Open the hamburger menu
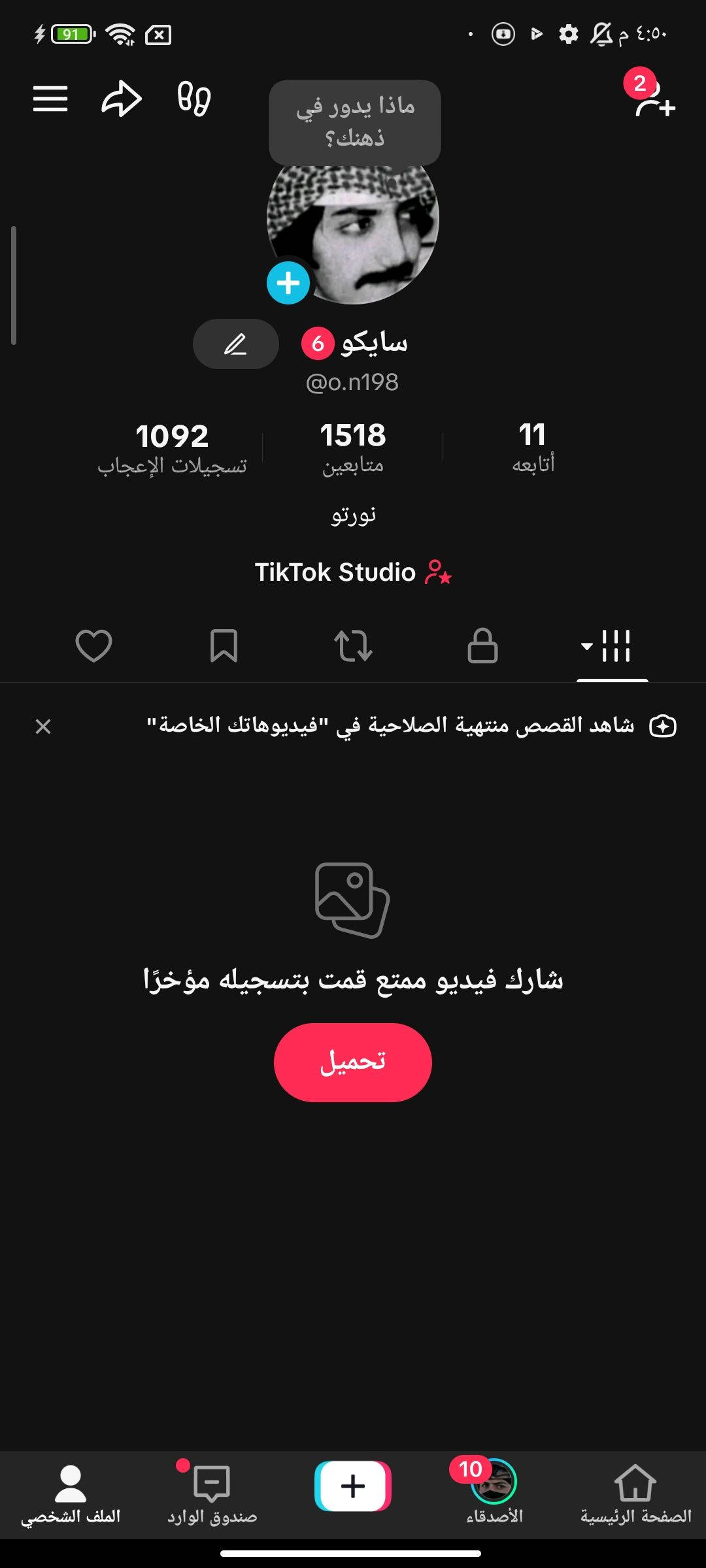Viewport: 706px width, 1568px height. pyautogui.click(x=50, y=99)
